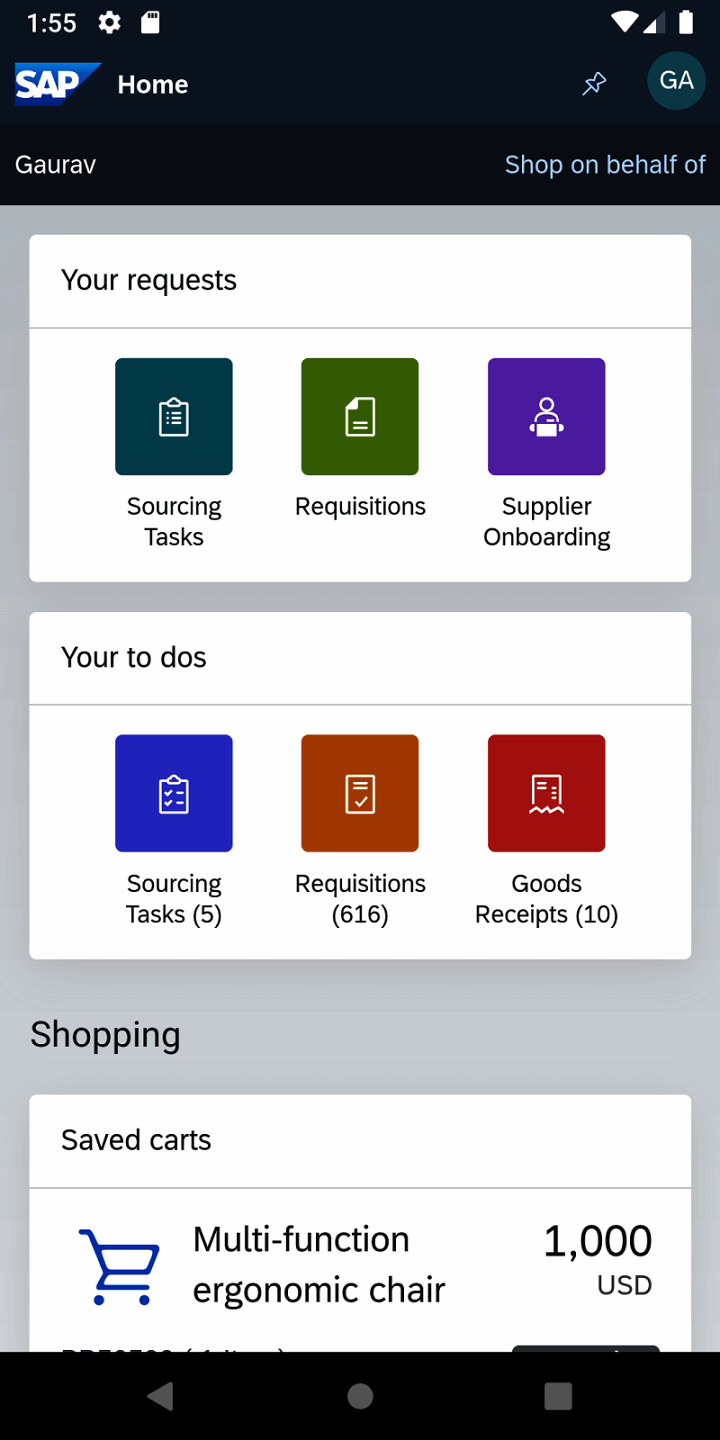Viewport: 720px width, 1440px height.
Task: Tap the battery indicator in the status bar
Action: (686, 22)
